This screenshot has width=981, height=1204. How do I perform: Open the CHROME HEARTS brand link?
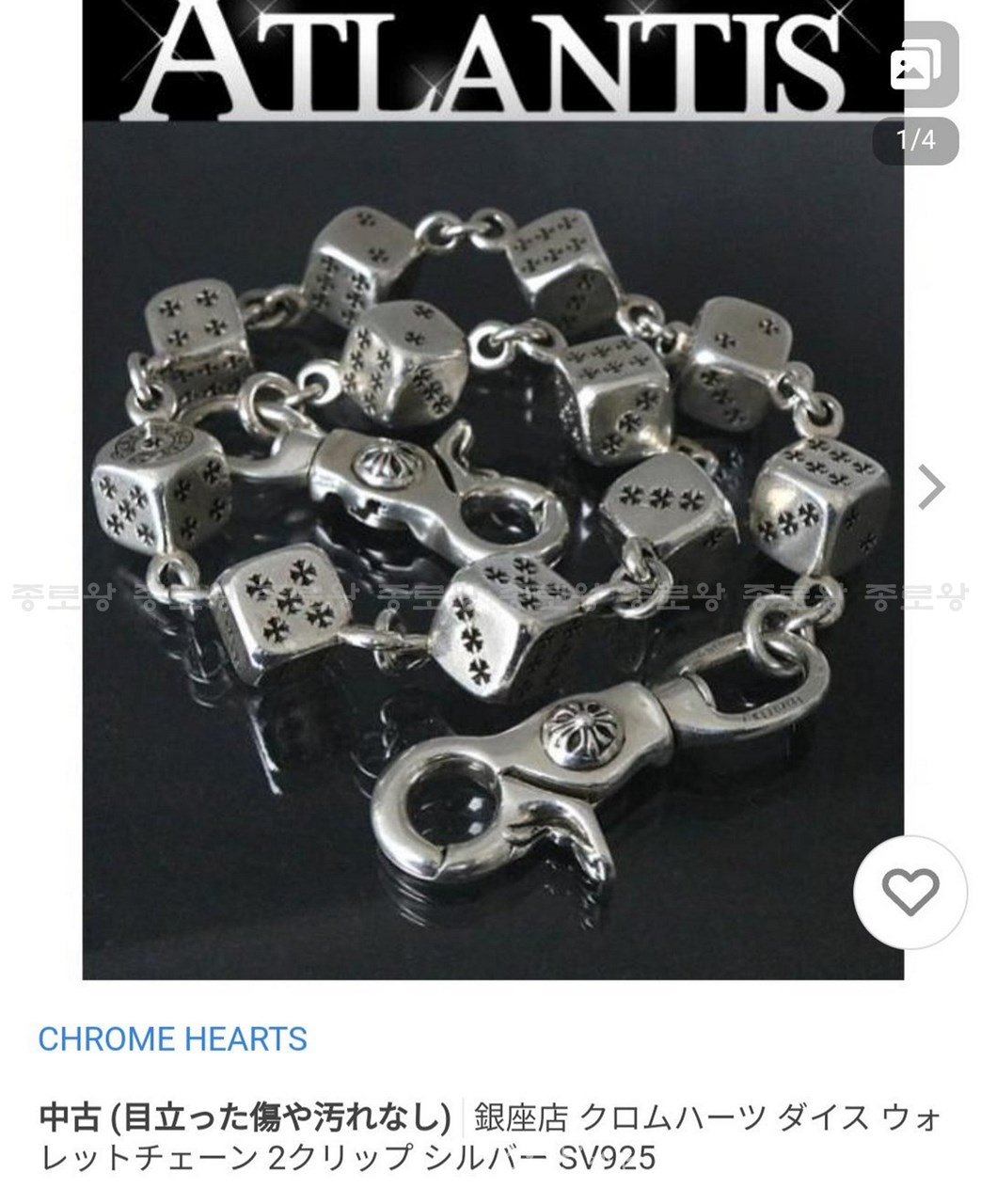click(172, 1038)
